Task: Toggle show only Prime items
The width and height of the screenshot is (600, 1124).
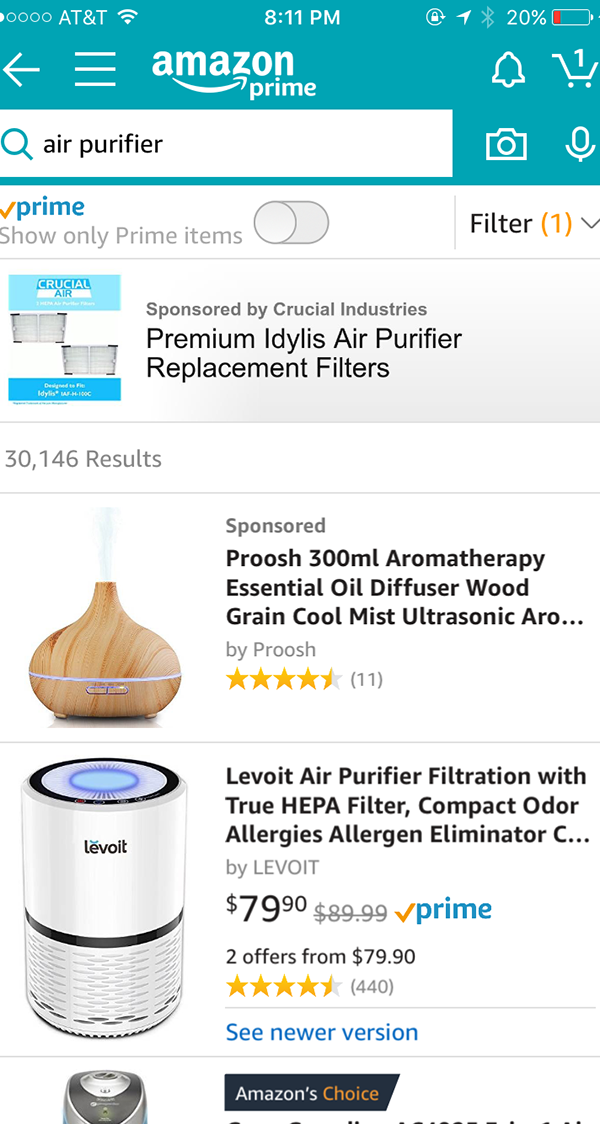Action: click(x=291, y=223)
